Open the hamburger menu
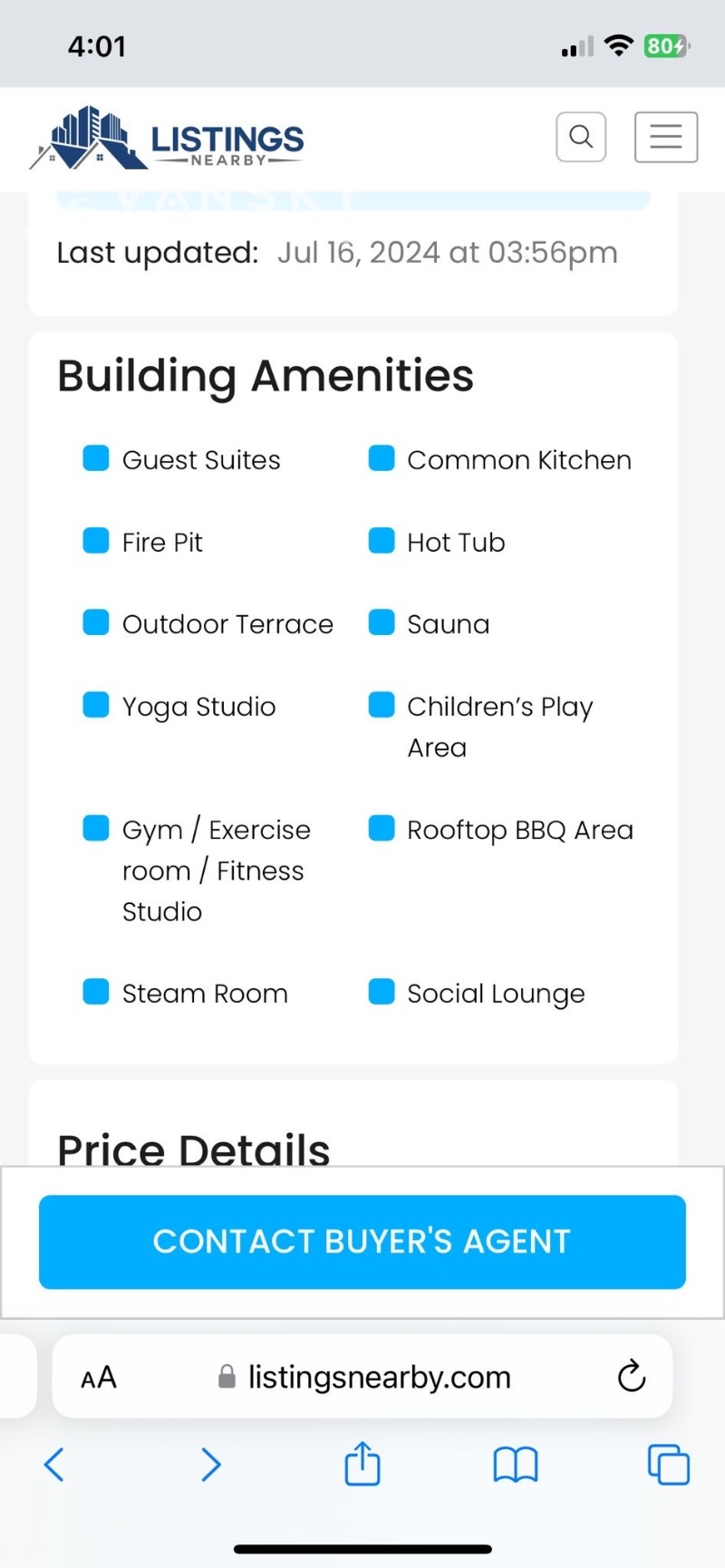This screenshot has height=1568, width=725. click(x=666, y=137)
